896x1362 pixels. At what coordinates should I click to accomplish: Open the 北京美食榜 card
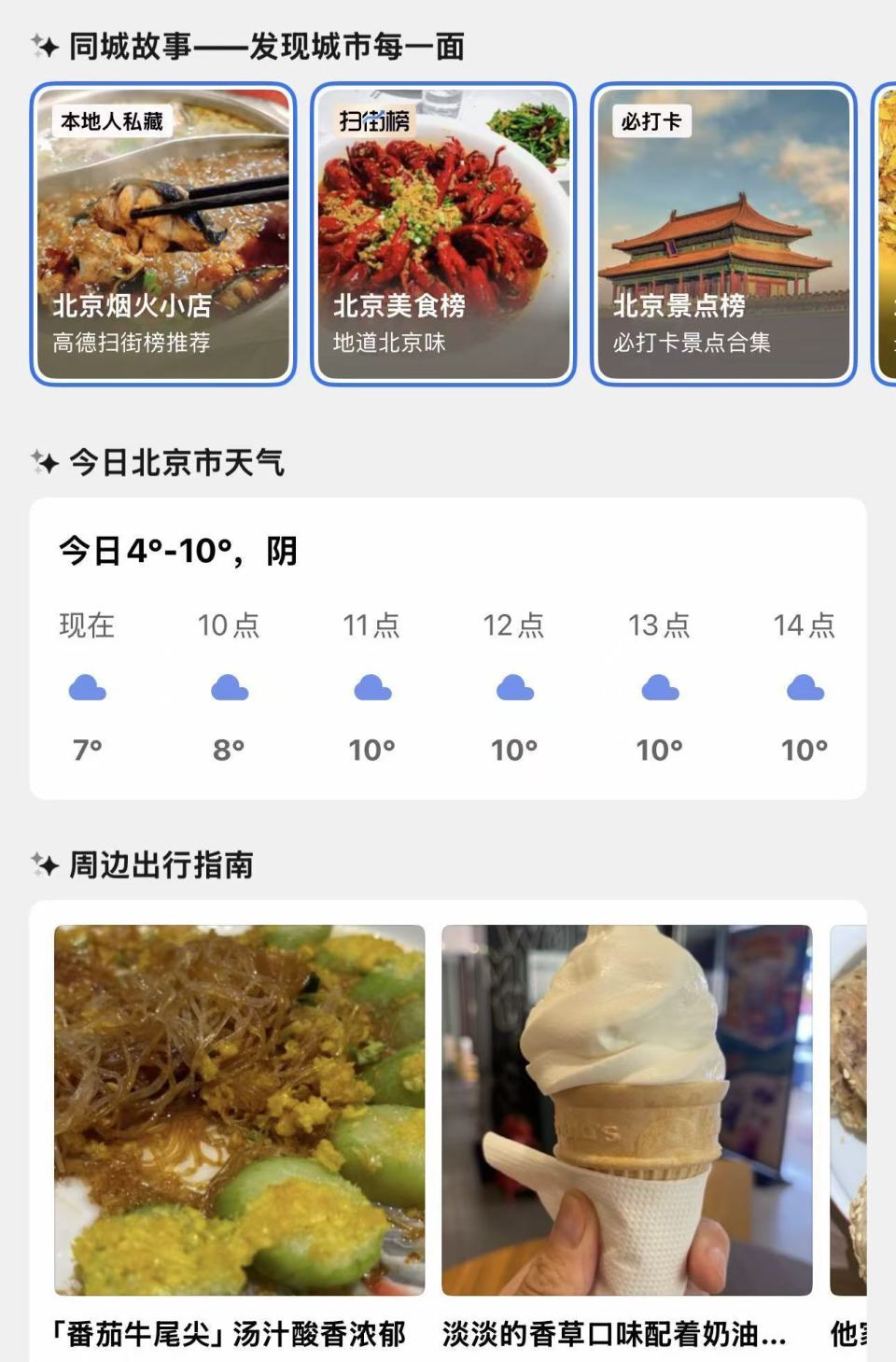point(443,235)
